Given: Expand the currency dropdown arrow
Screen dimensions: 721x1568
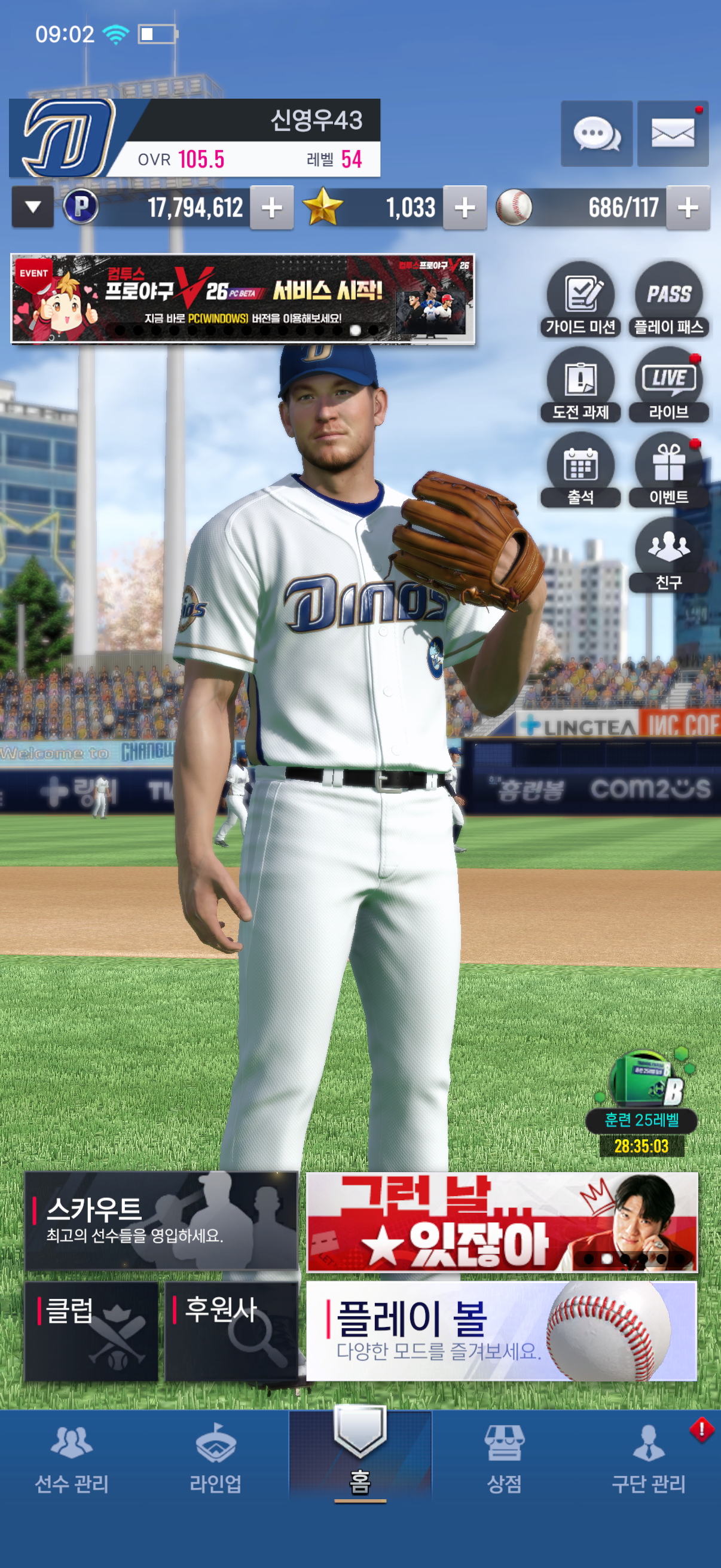Looking at the screenshot, I should click(33, 208).
